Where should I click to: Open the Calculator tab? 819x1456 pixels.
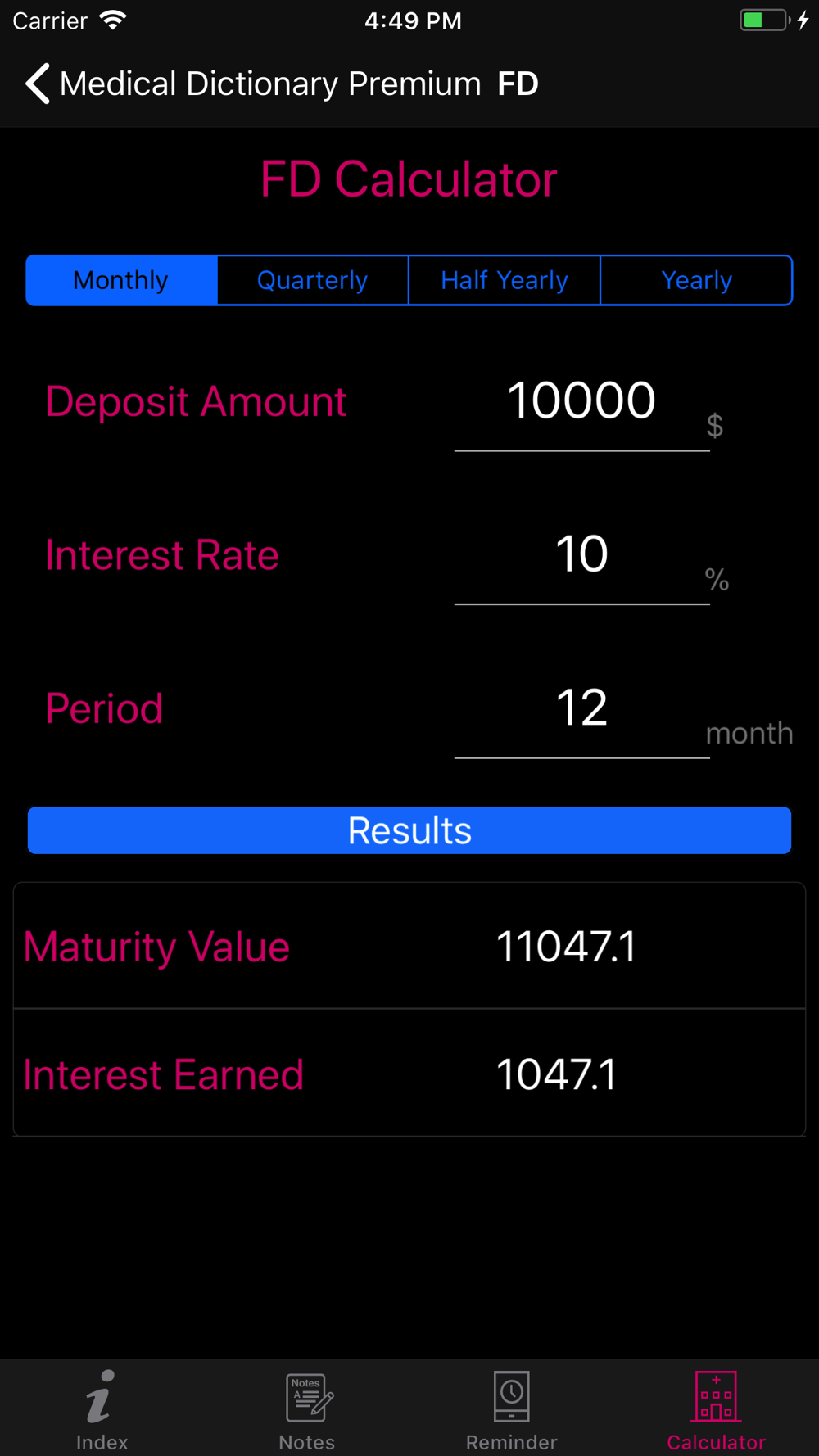point(717,1410)
